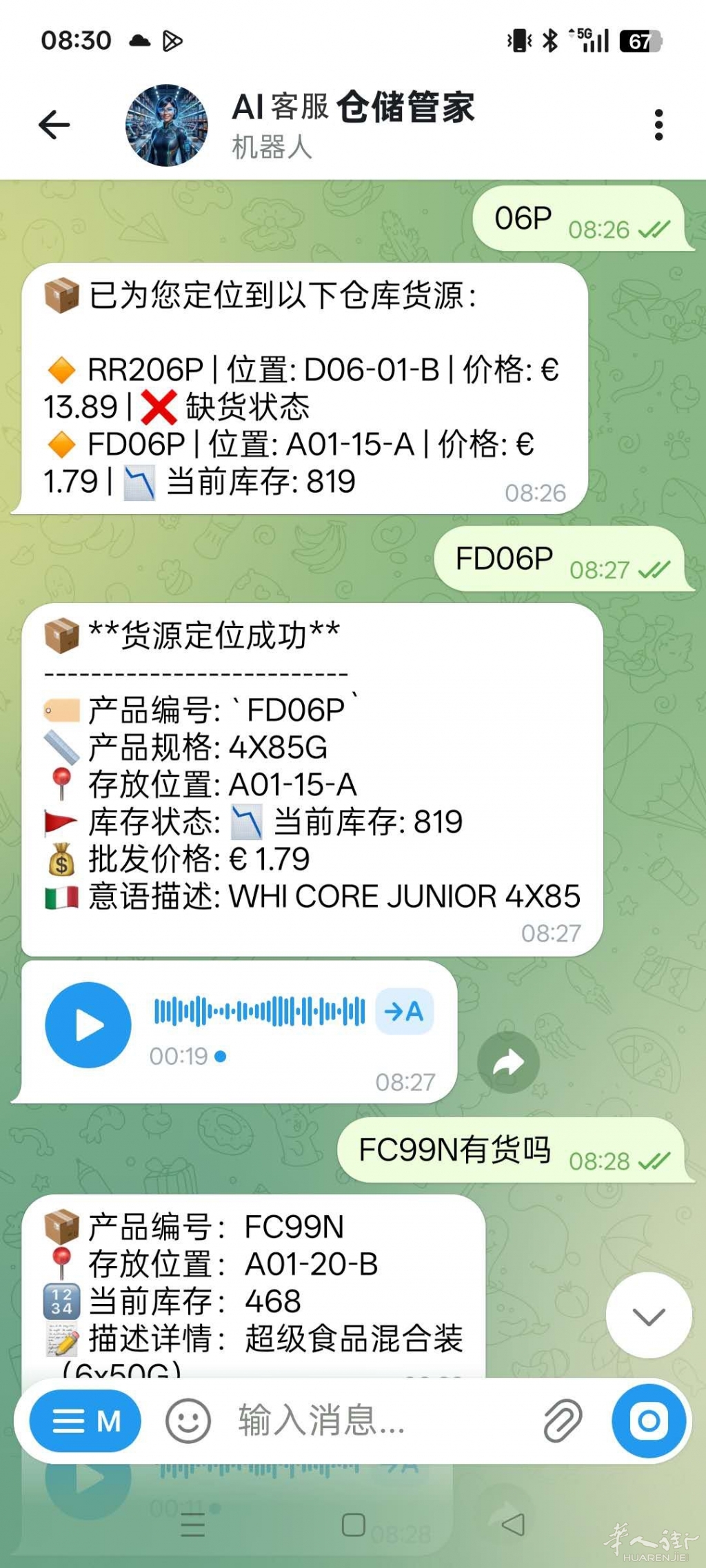
Task: Open the three-dot overflow menu
Action: [658, 125]
